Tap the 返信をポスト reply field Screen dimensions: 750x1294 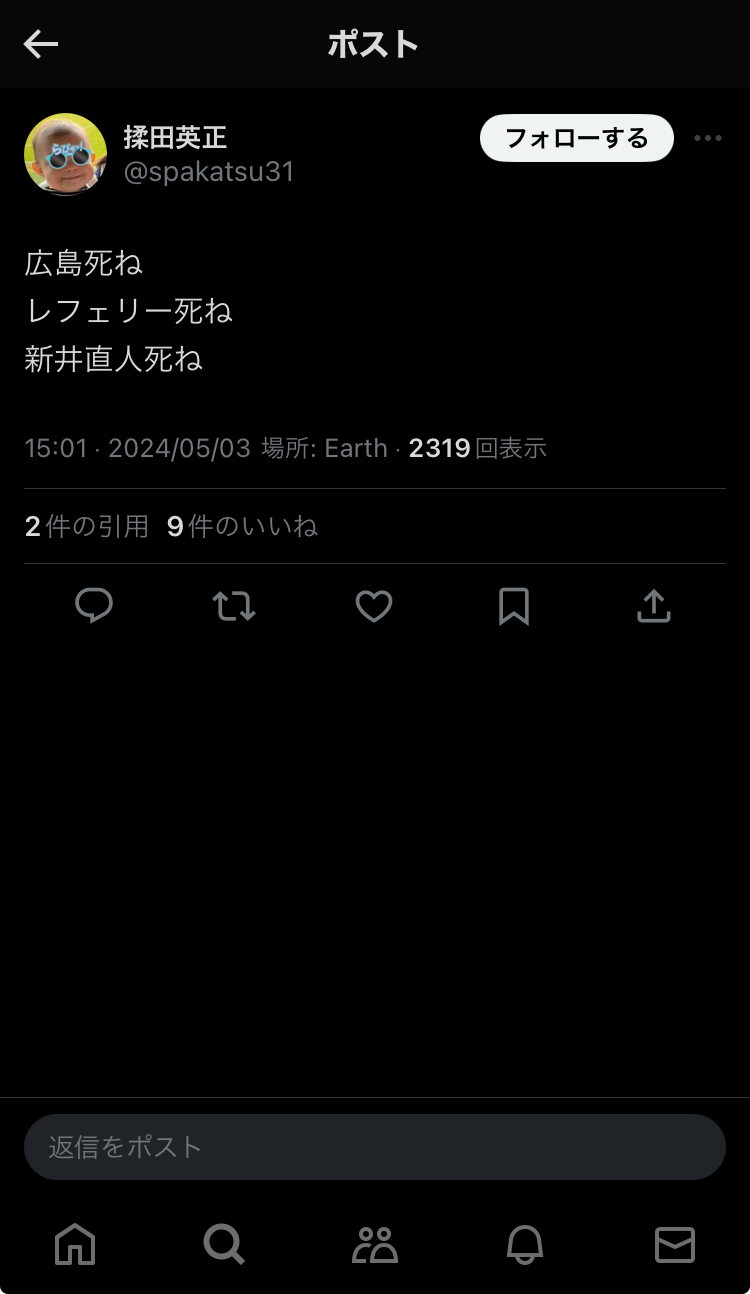[x=374, y=1146]
